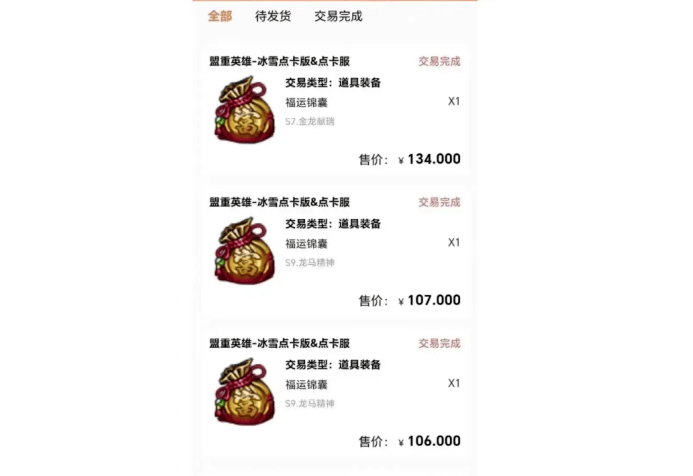This screenshot has width=693, height=476.
Task: Switch to the 待发货 tab
Action: 273,16
